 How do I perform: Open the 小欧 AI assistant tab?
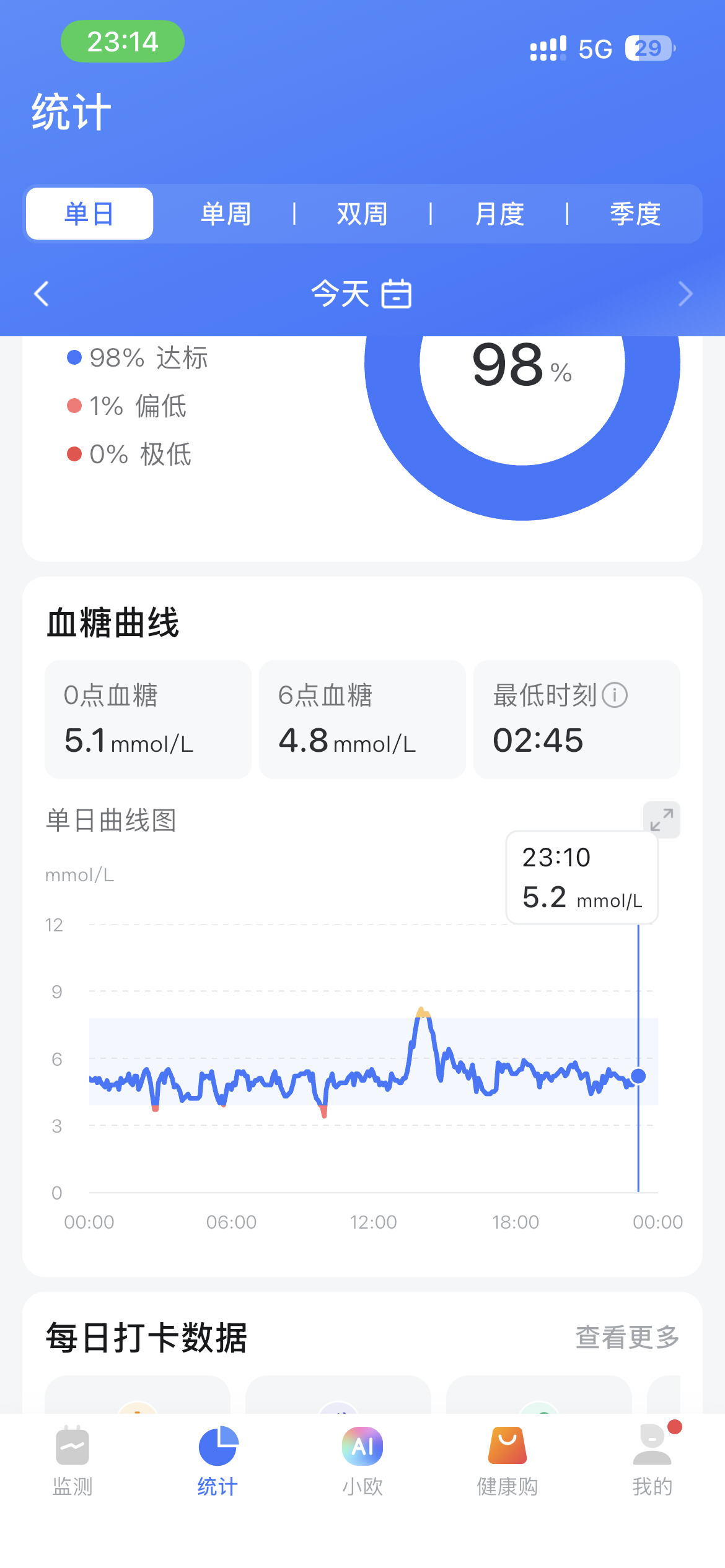(362, 1460)
